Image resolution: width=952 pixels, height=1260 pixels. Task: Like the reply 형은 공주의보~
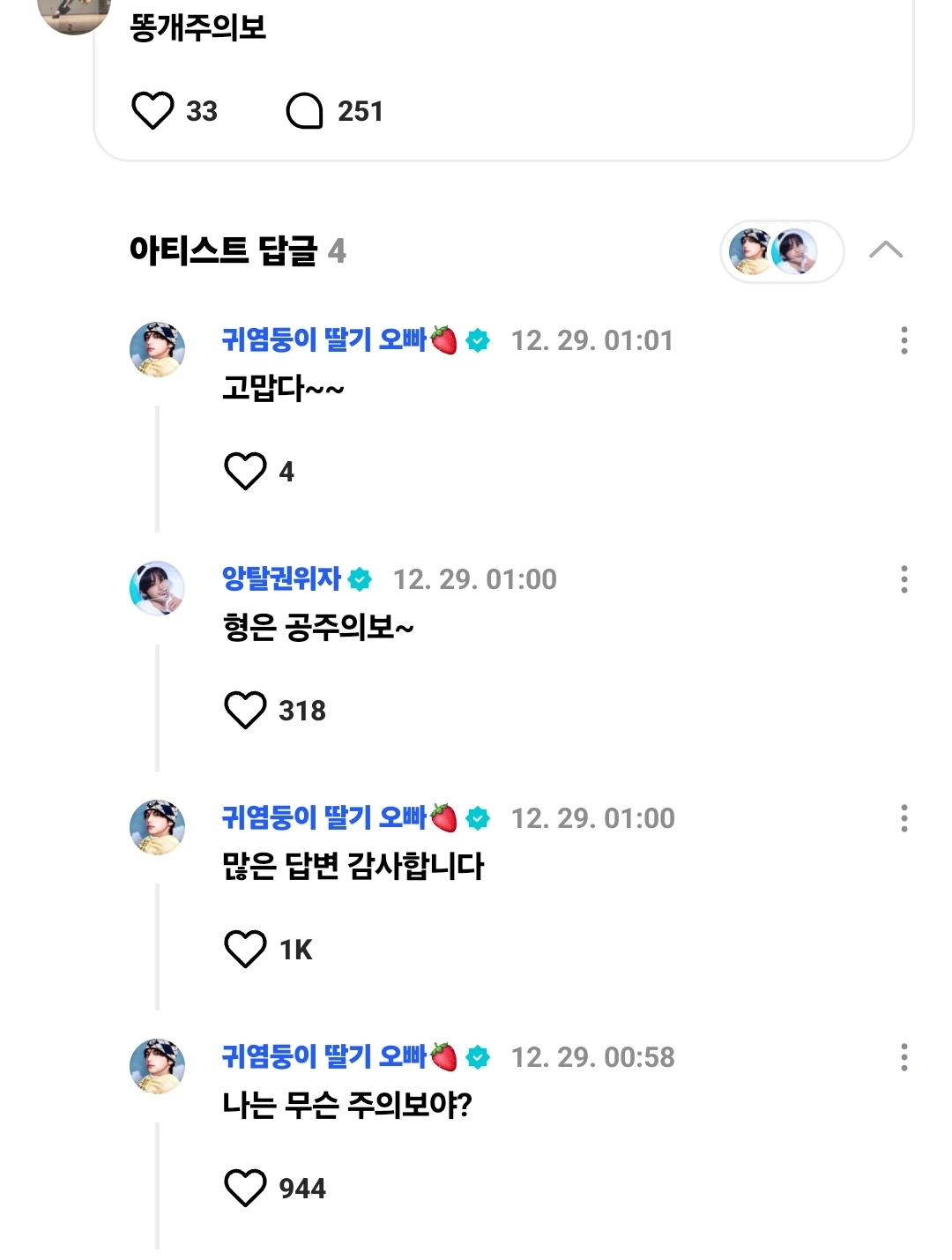(245, 710)
